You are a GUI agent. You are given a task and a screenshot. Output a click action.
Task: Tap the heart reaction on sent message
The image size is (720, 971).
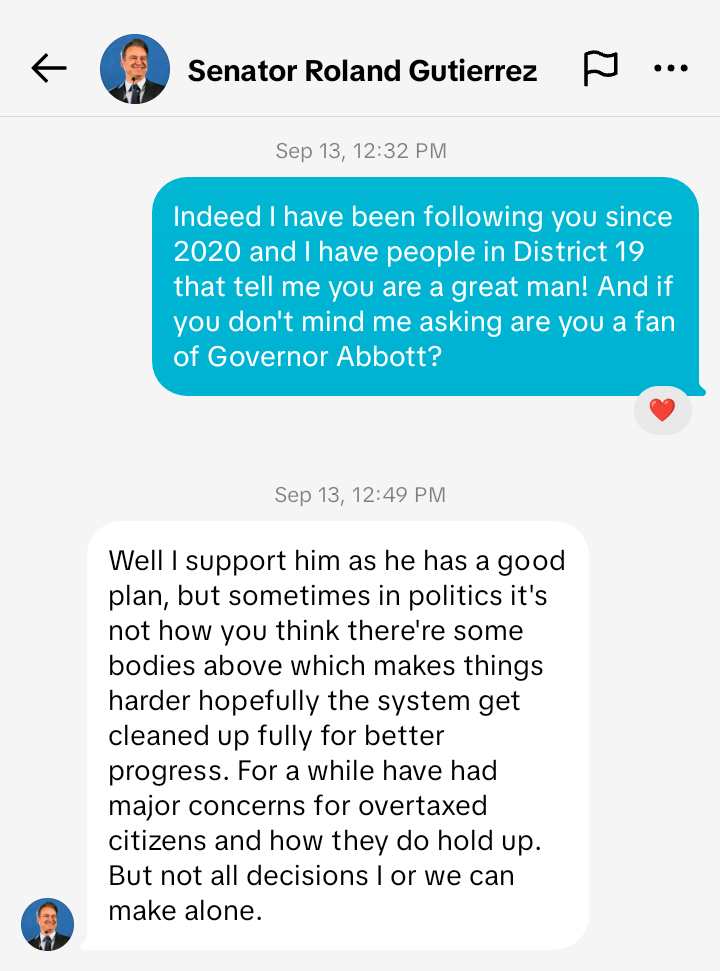(662, 410)
